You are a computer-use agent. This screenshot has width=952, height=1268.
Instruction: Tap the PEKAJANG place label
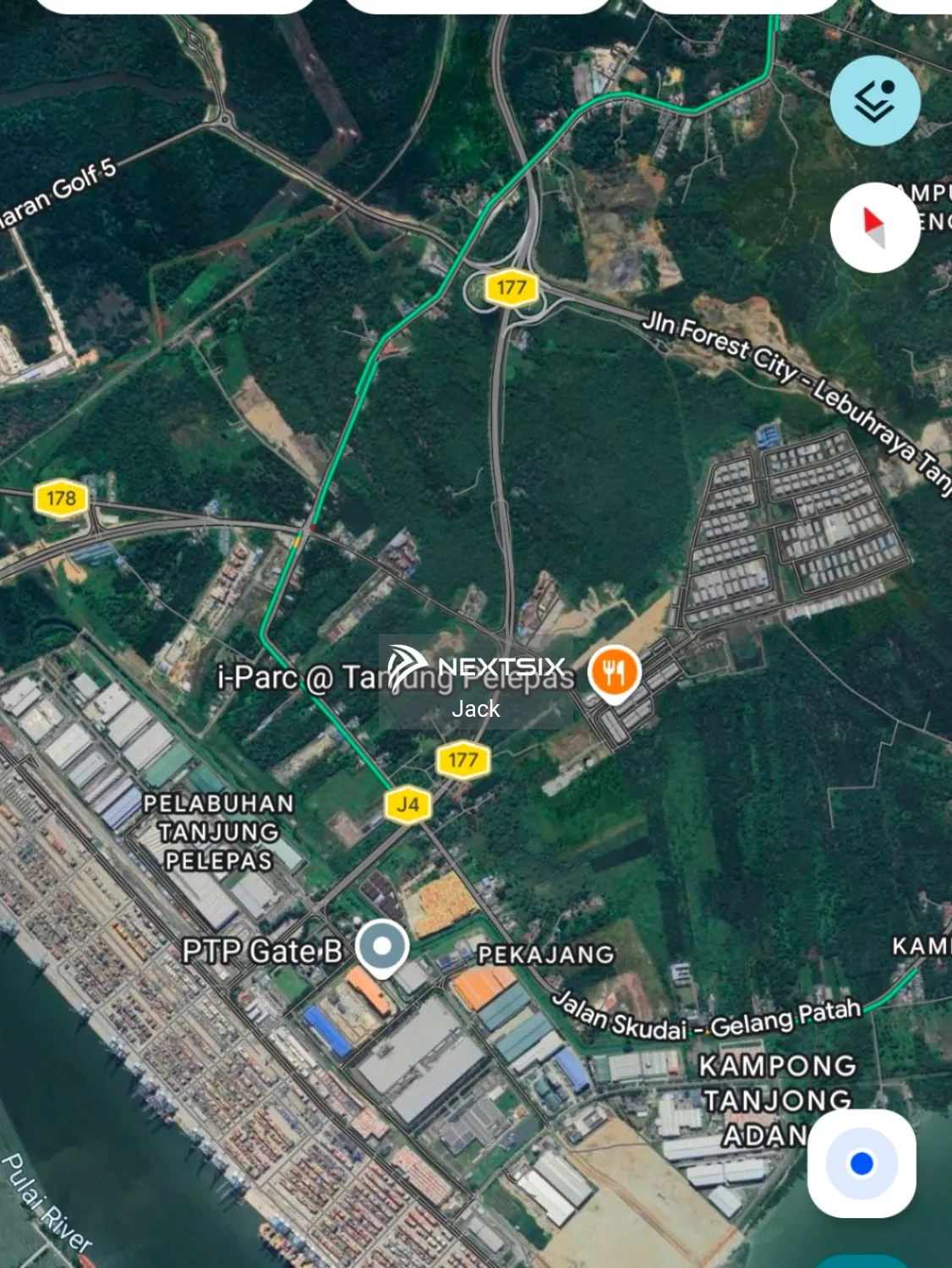(x=548, y=954)
